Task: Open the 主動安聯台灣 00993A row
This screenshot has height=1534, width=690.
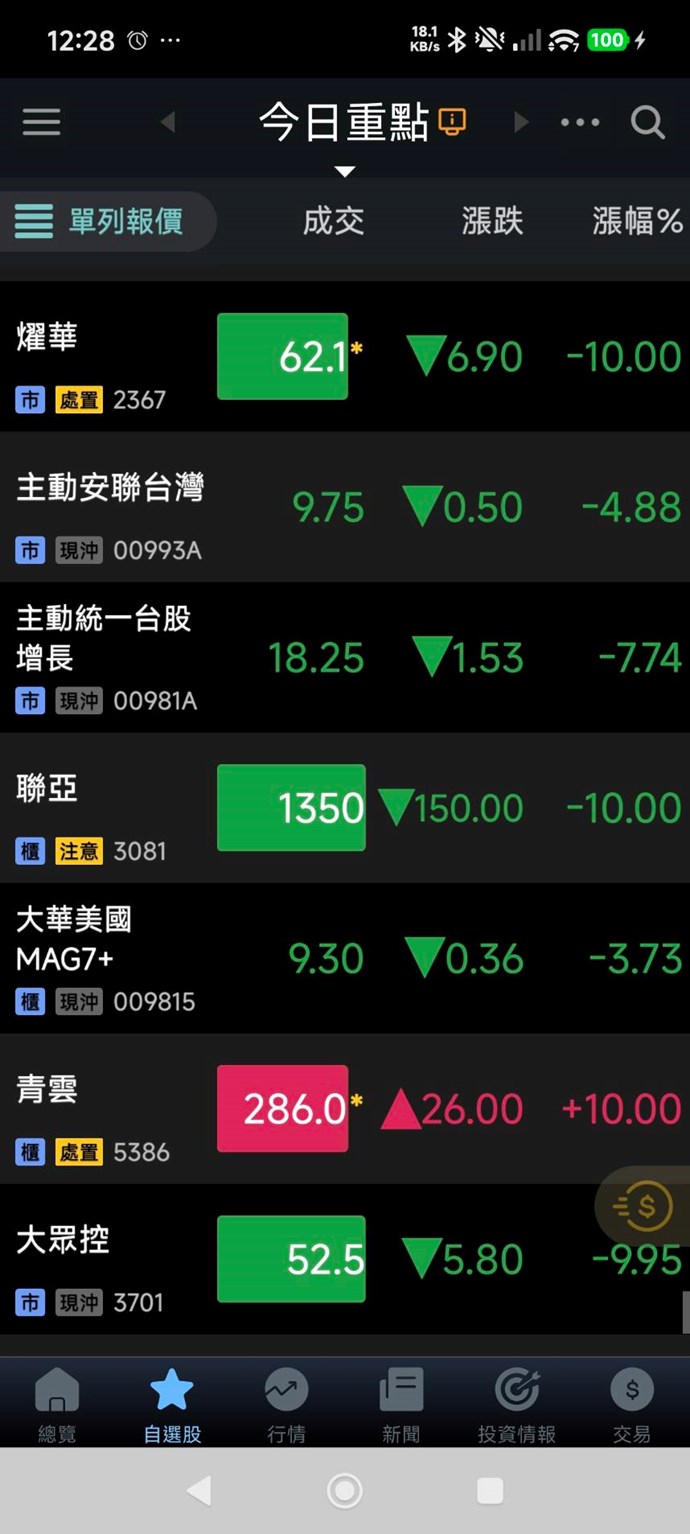Action: [110, 507]
